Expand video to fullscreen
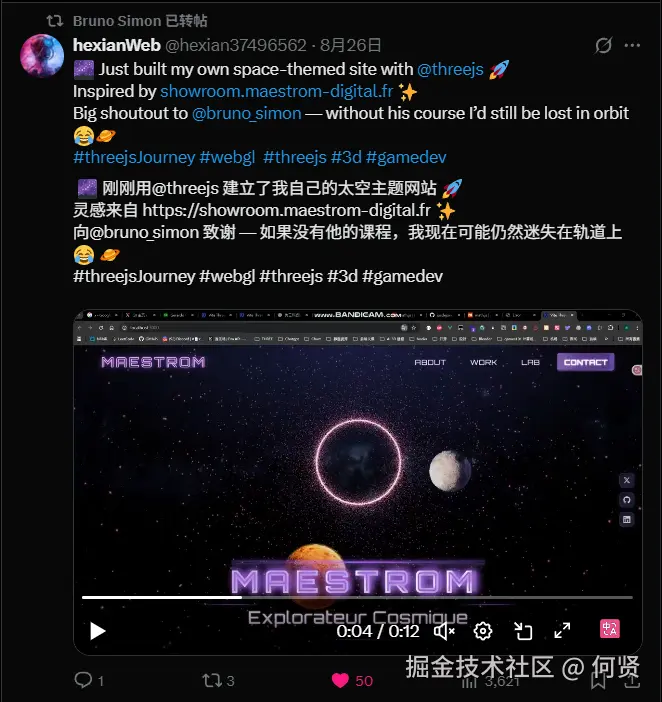 click(x=562, y=631)
